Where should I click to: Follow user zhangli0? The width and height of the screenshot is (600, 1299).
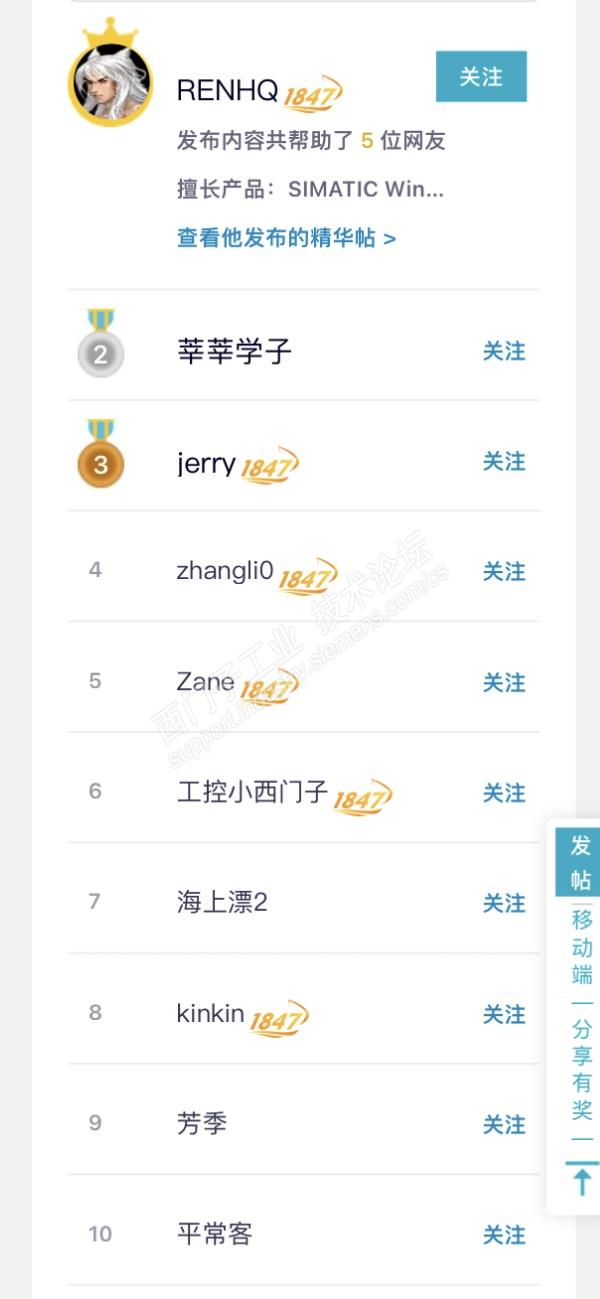504,571
